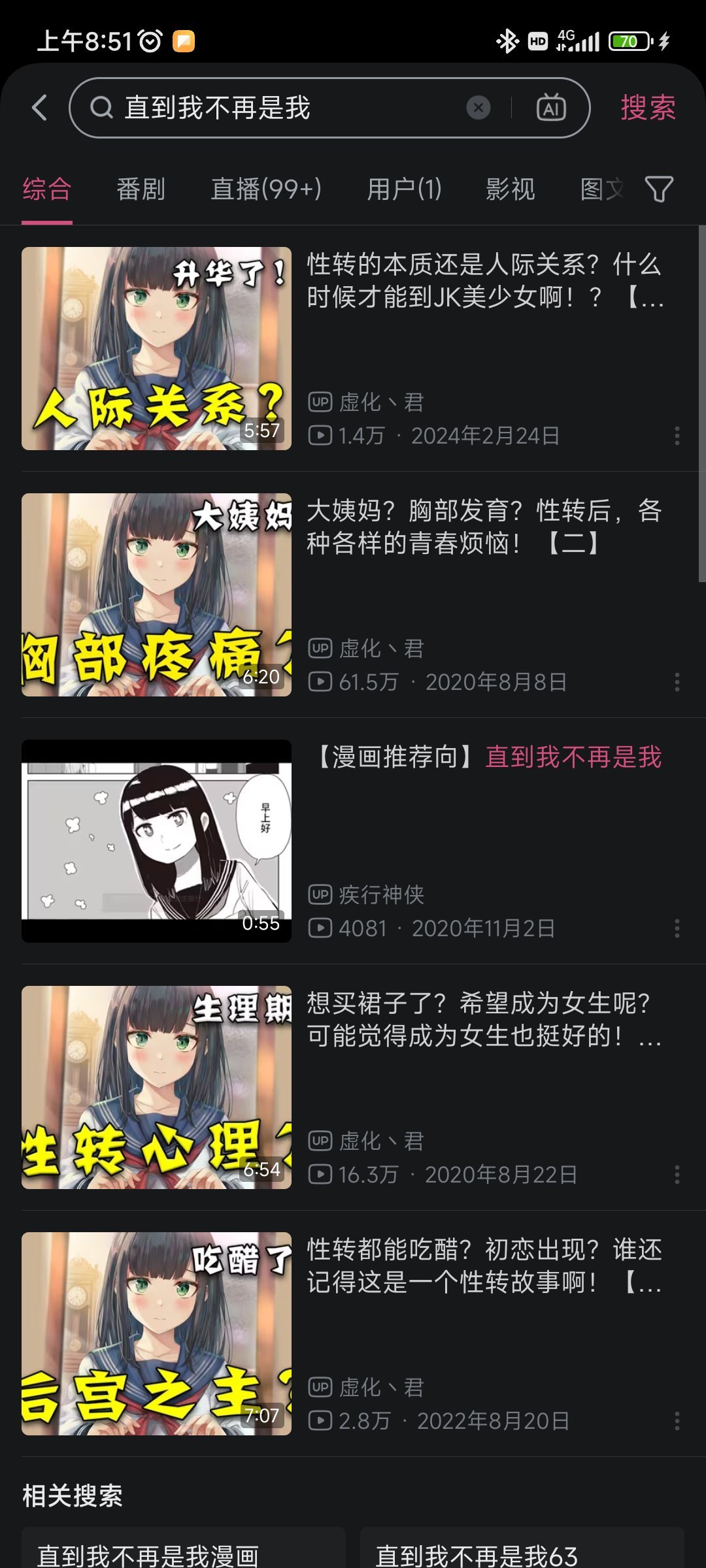
Task: Open video 想买裙子了？希望成为女生呢
Action: coord(484,1019)
